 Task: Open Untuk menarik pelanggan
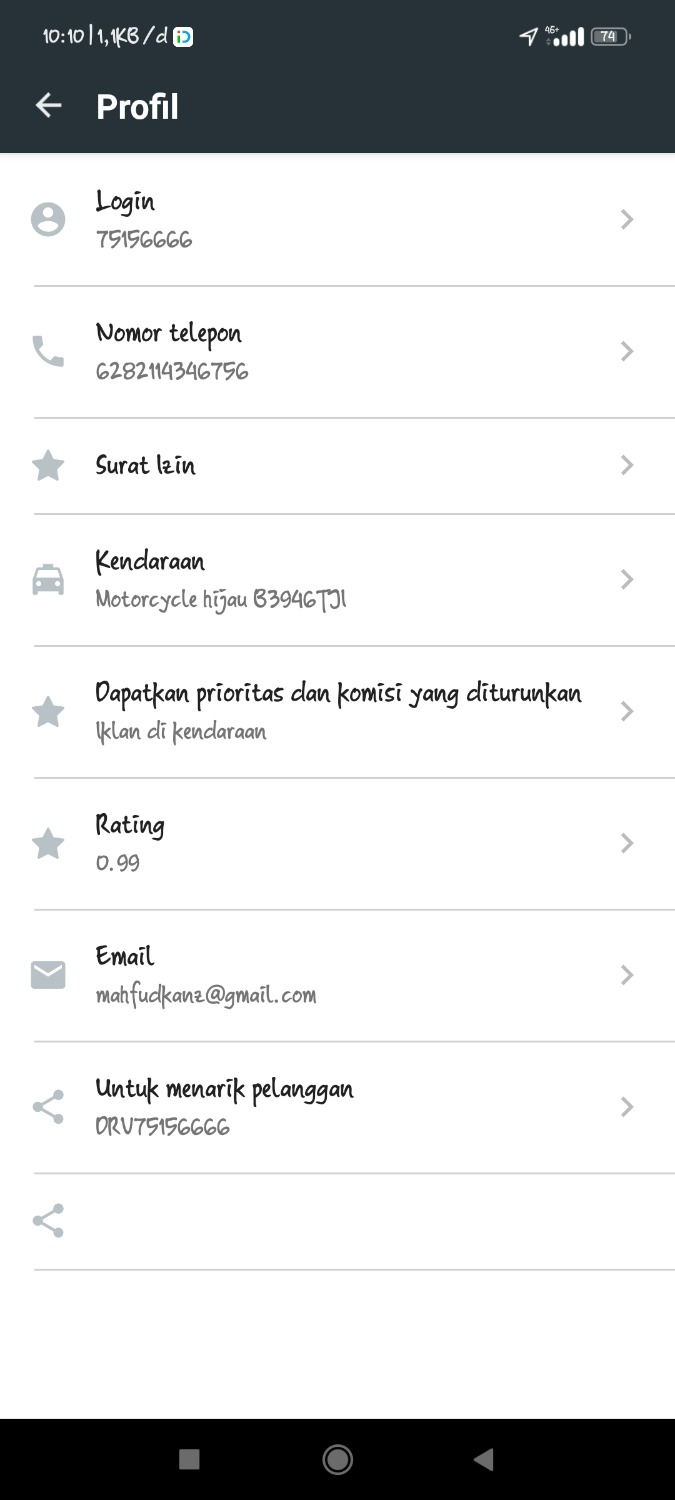pos(337,1107)
